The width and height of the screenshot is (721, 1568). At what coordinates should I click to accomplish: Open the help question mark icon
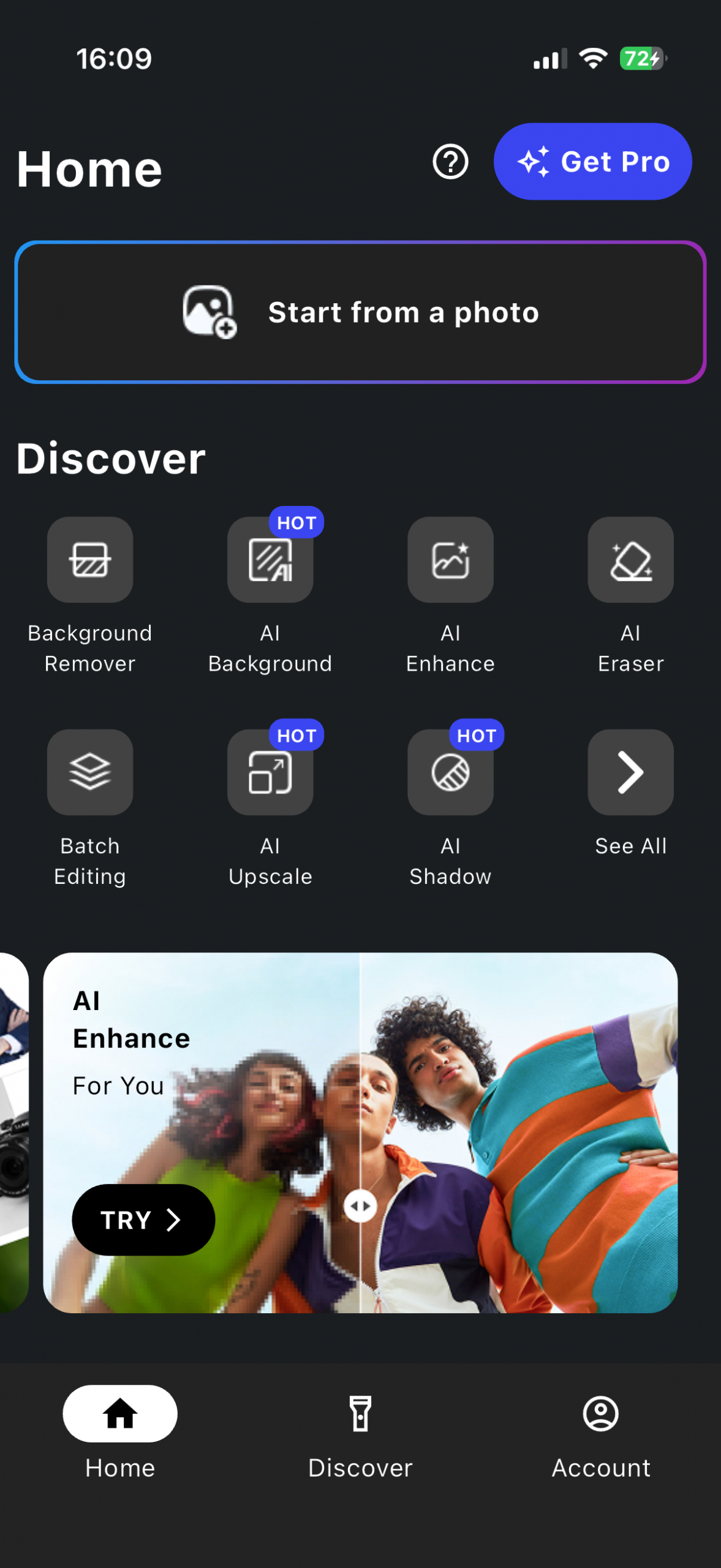(450, 162)
